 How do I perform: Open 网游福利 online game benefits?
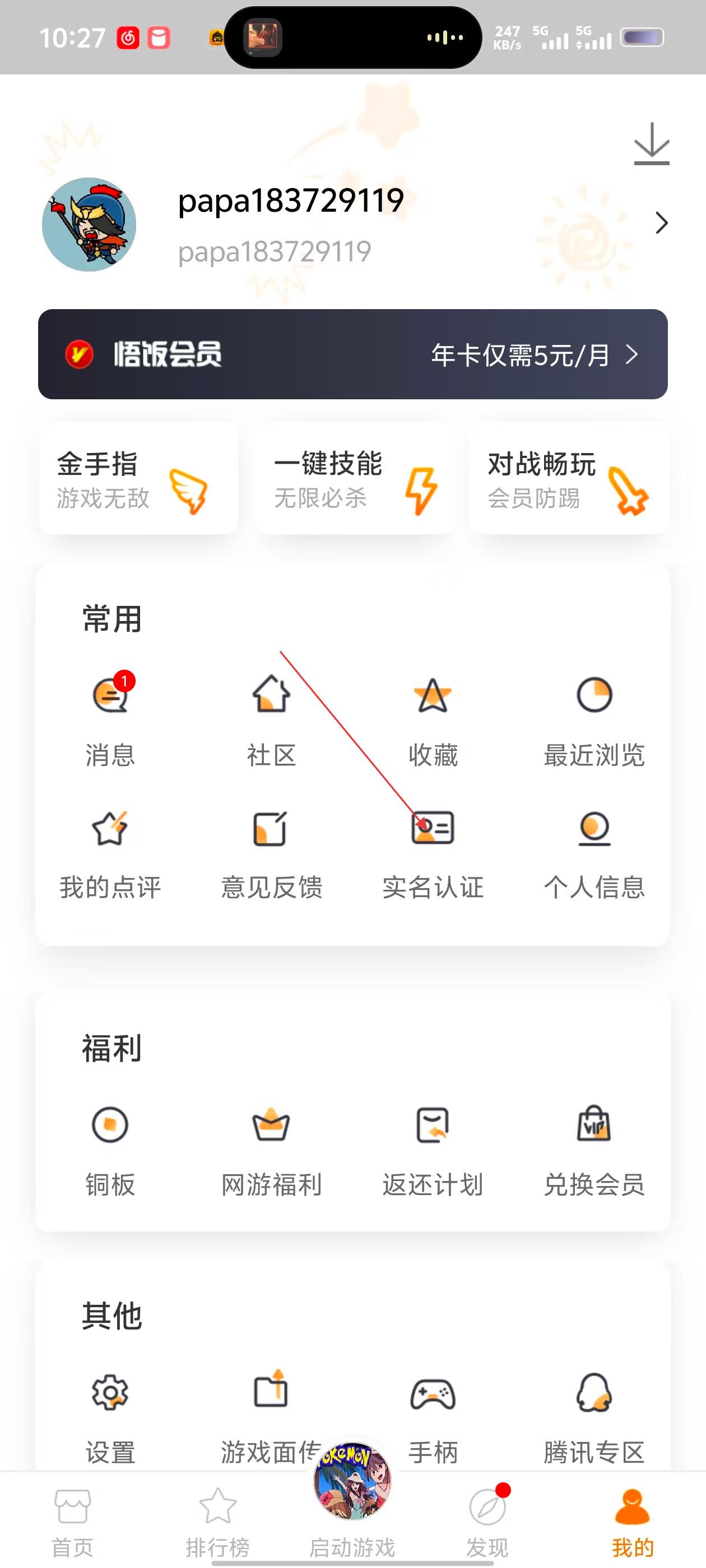click(x=271, y=1149)
